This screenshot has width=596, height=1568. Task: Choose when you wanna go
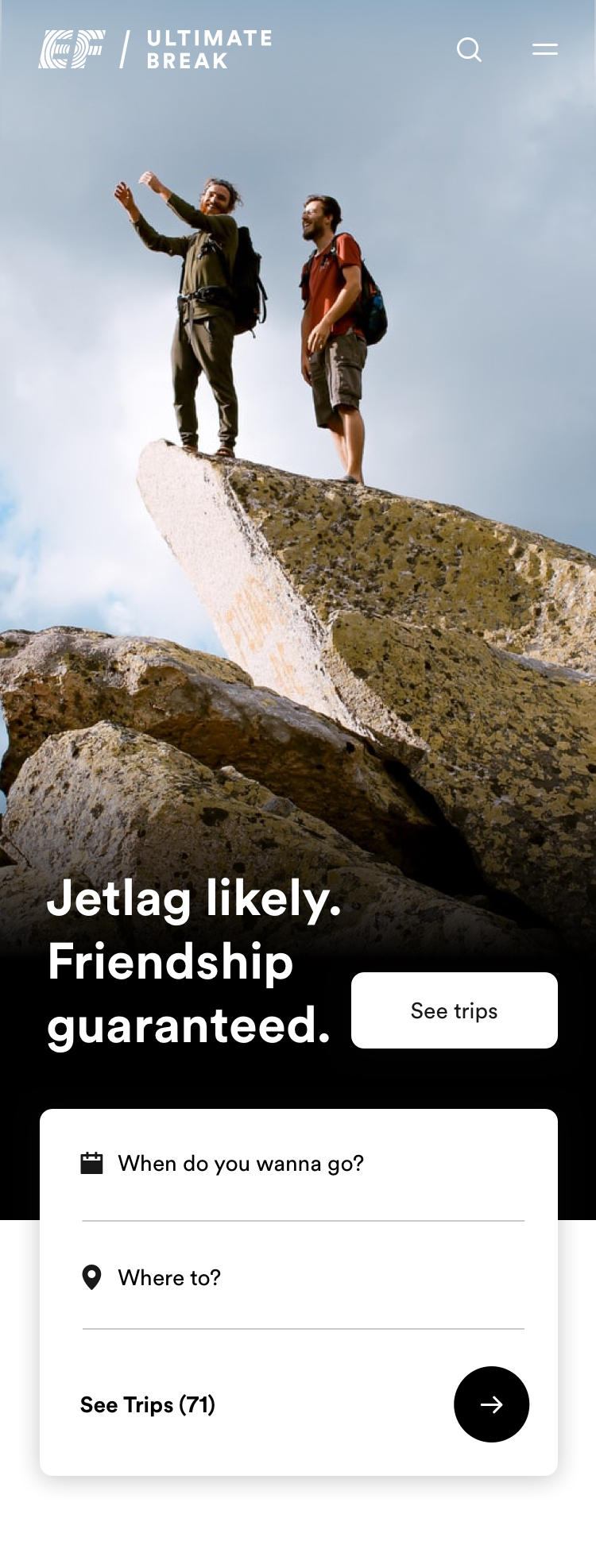pos(302,1164)
